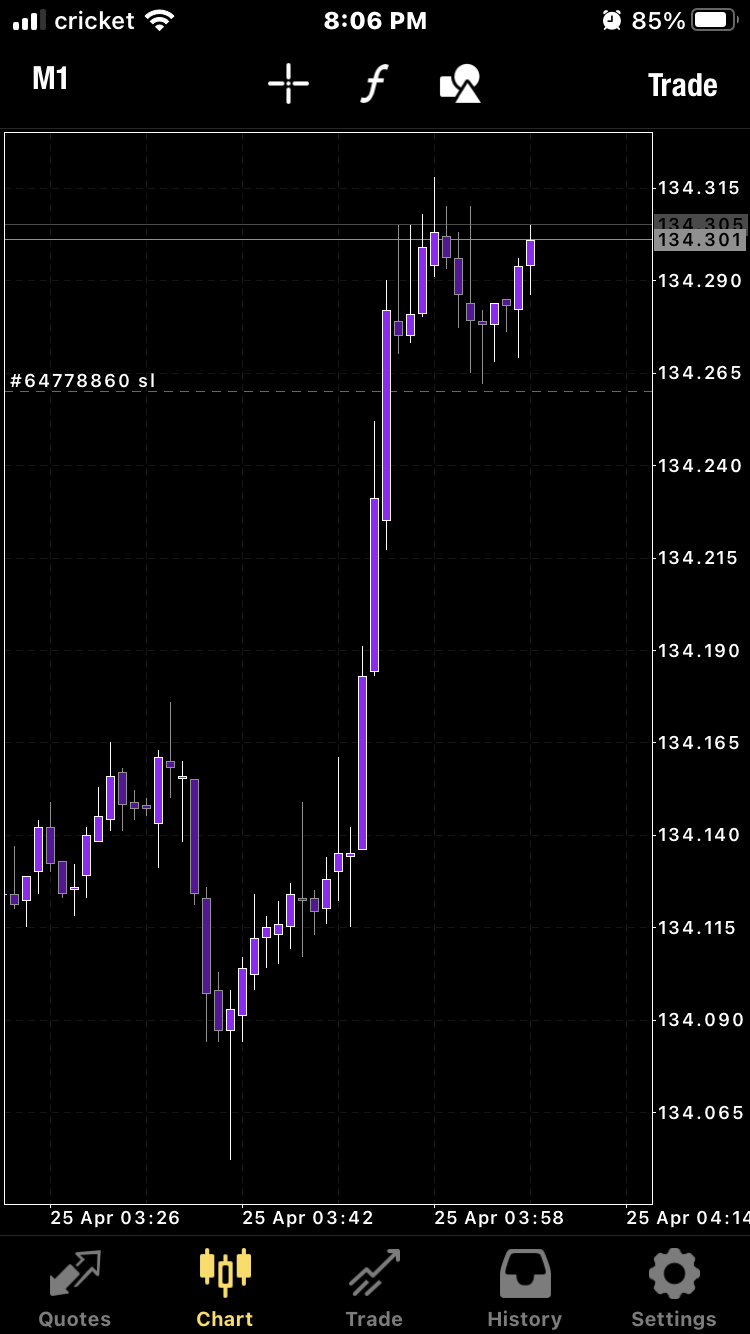The image size is (750, 1334).
Task: Change the M1 chart timeframe
Action: tap(51, 80)
